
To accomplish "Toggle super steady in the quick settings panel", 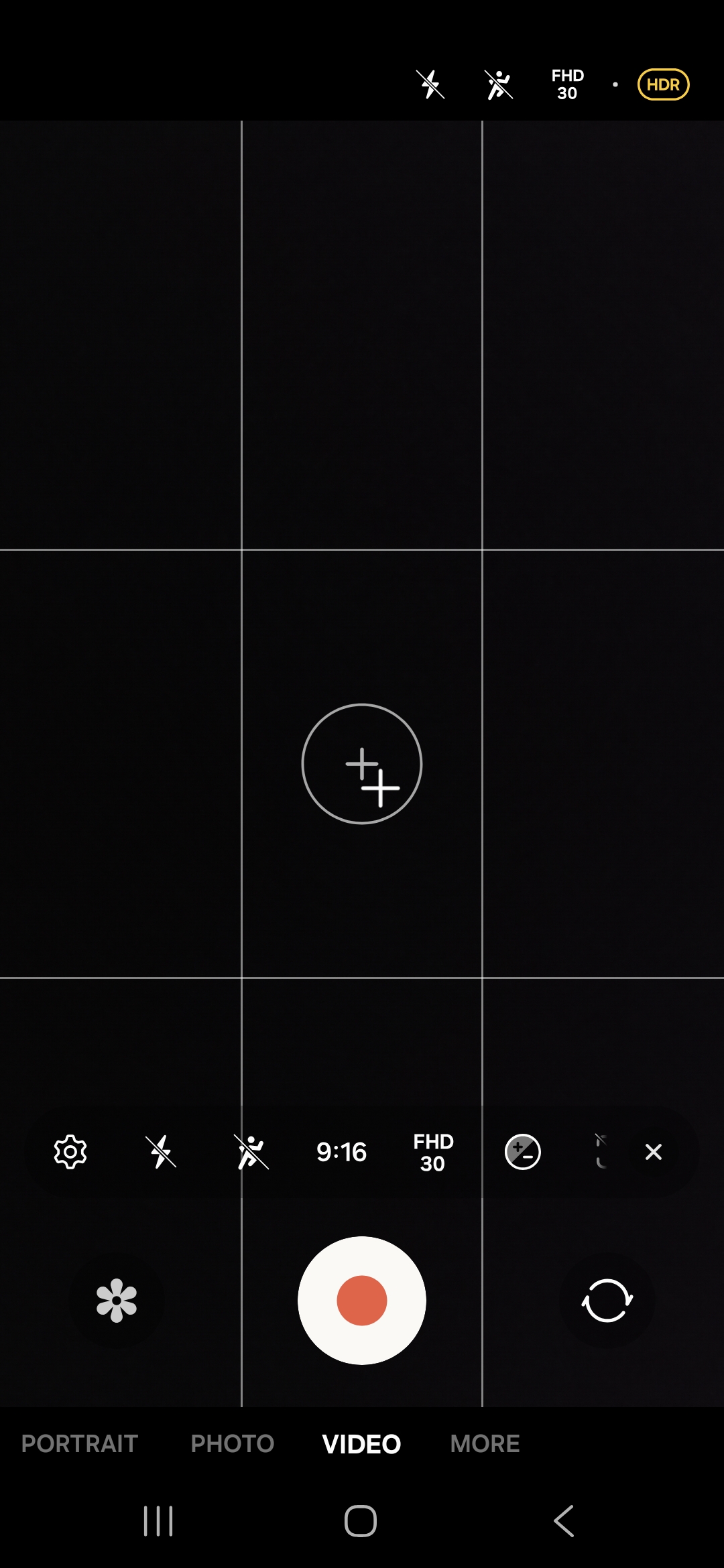I will pyautogui.click(x=251, y=1152).
